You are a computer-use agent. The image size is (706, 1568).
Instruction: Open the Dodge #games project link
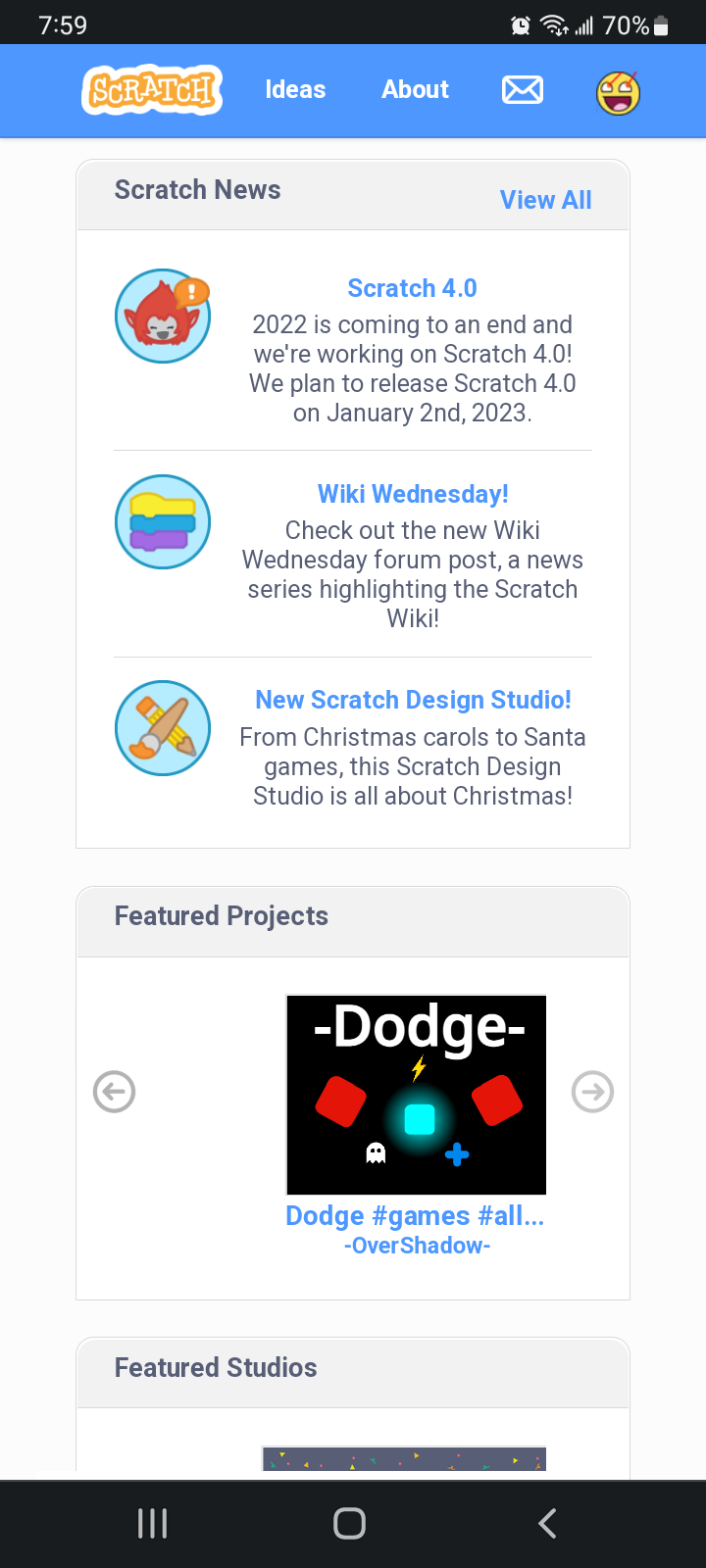415,1215
